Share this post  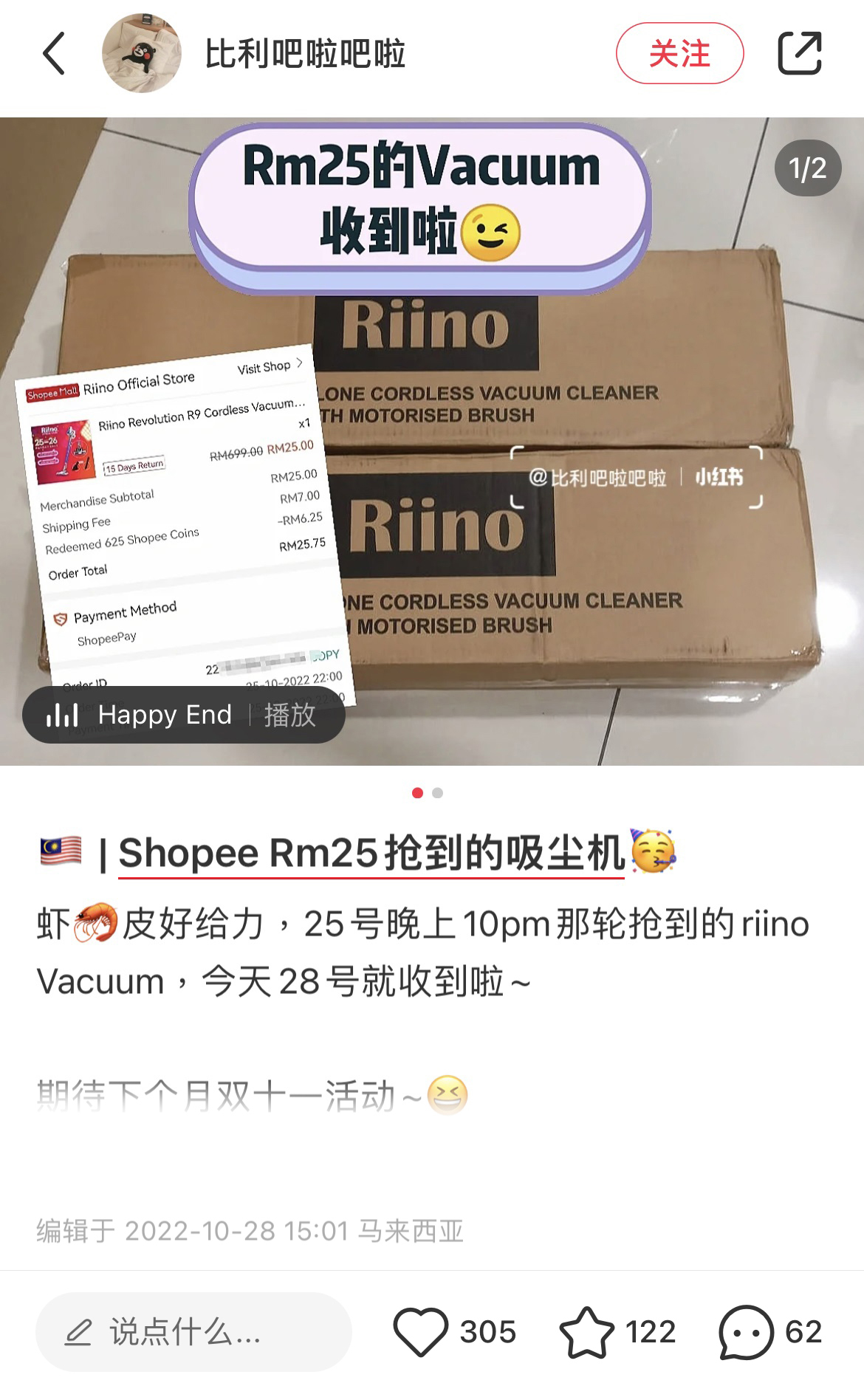(x=800, y=53)
